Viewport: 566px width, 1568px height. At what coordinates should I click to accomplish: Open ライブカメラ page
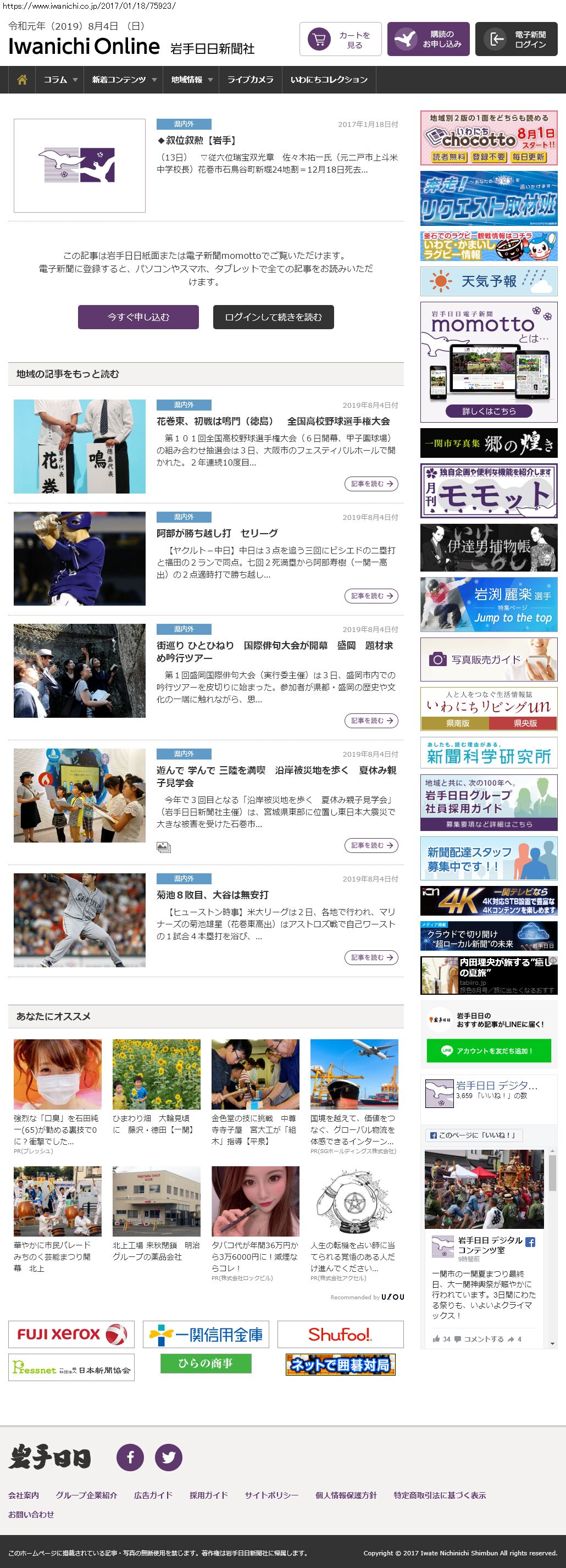[250, 80]
